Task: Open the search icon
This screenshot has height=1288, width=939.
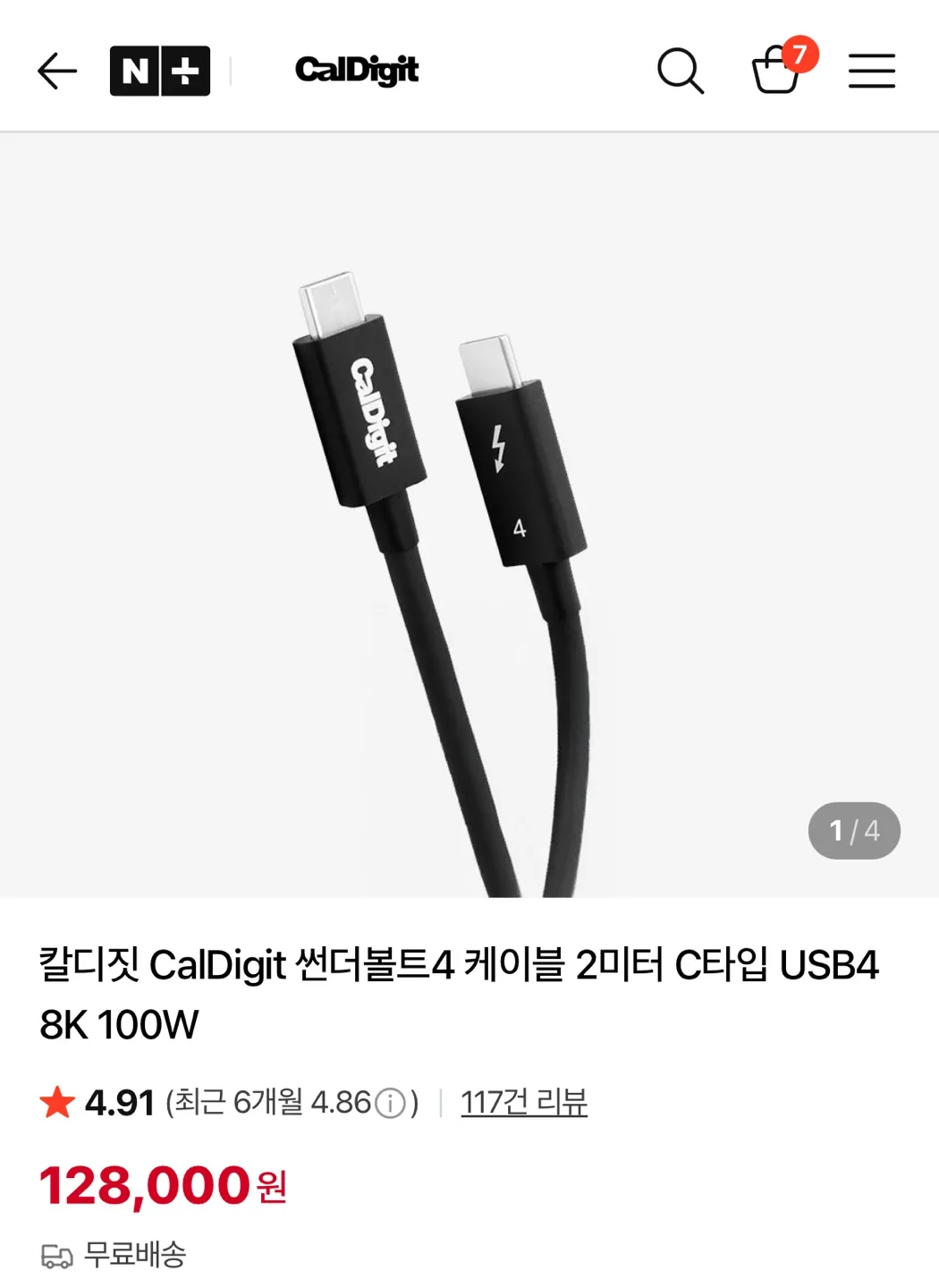Action: click(681, 71)
